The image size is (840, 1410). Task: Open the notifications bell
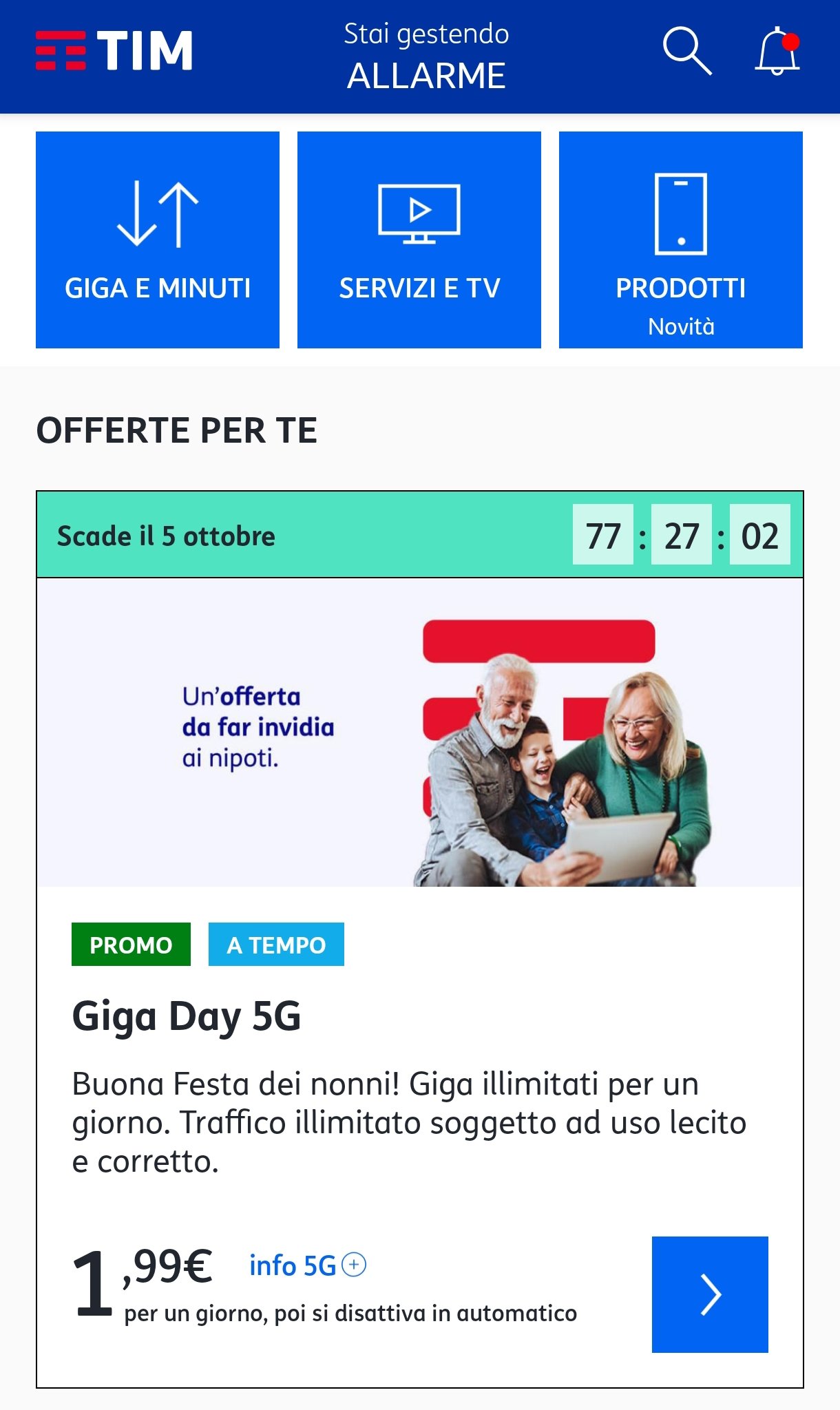778,51
